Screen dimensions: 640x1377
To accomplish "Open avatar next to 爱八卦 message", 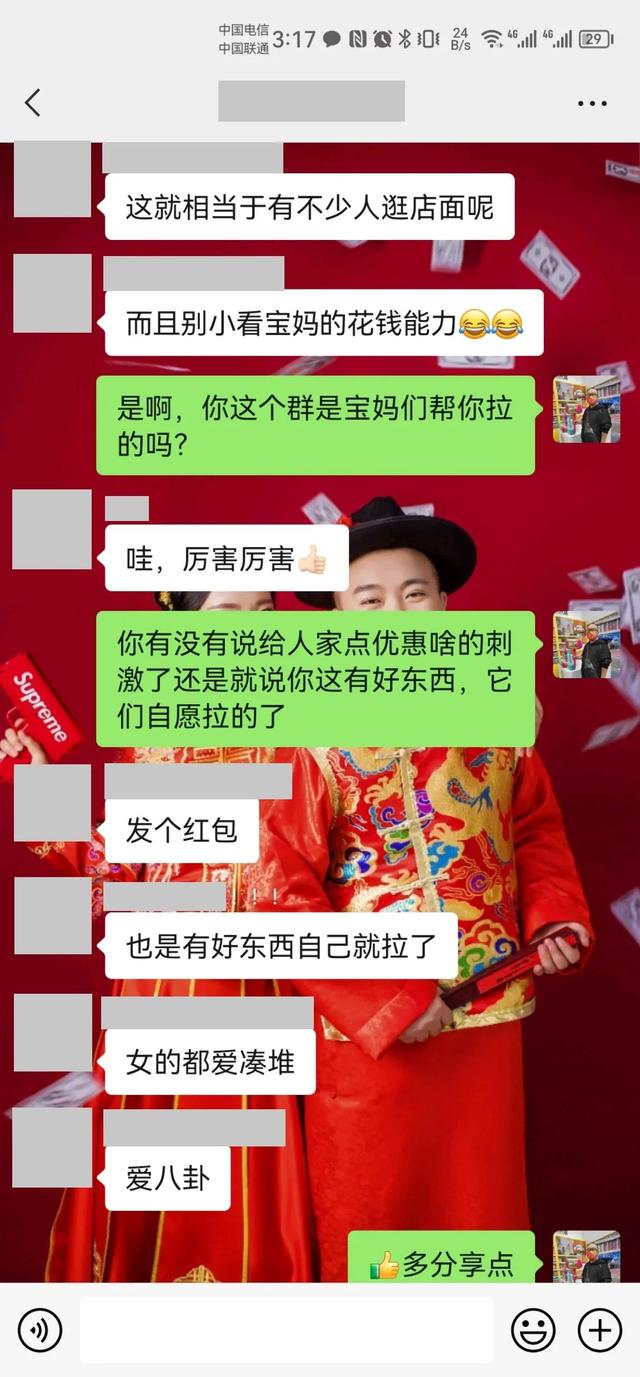I will click(x=52, y=1147).
